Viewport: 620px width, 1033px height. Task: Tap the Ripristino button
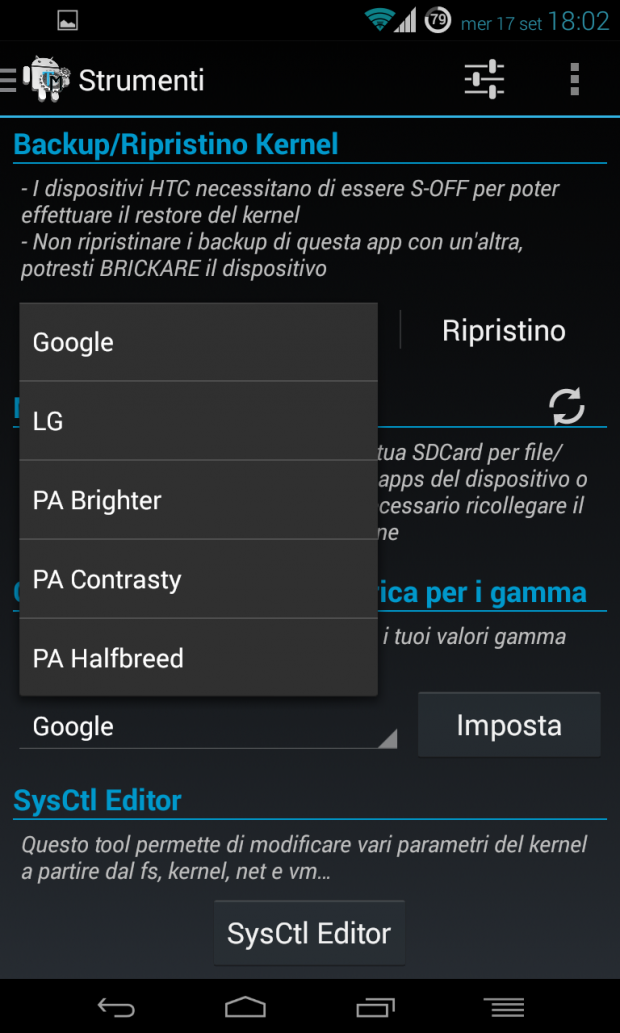click(504, 330)
